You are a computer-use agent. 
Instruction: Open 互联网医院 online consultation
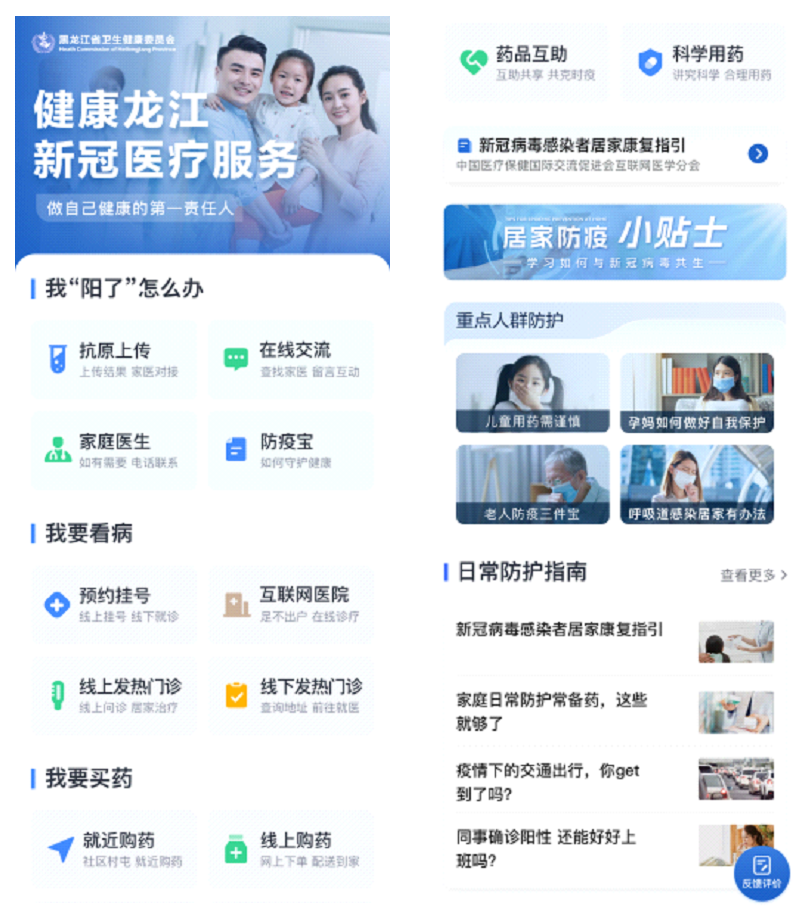[x=291, y=605]
